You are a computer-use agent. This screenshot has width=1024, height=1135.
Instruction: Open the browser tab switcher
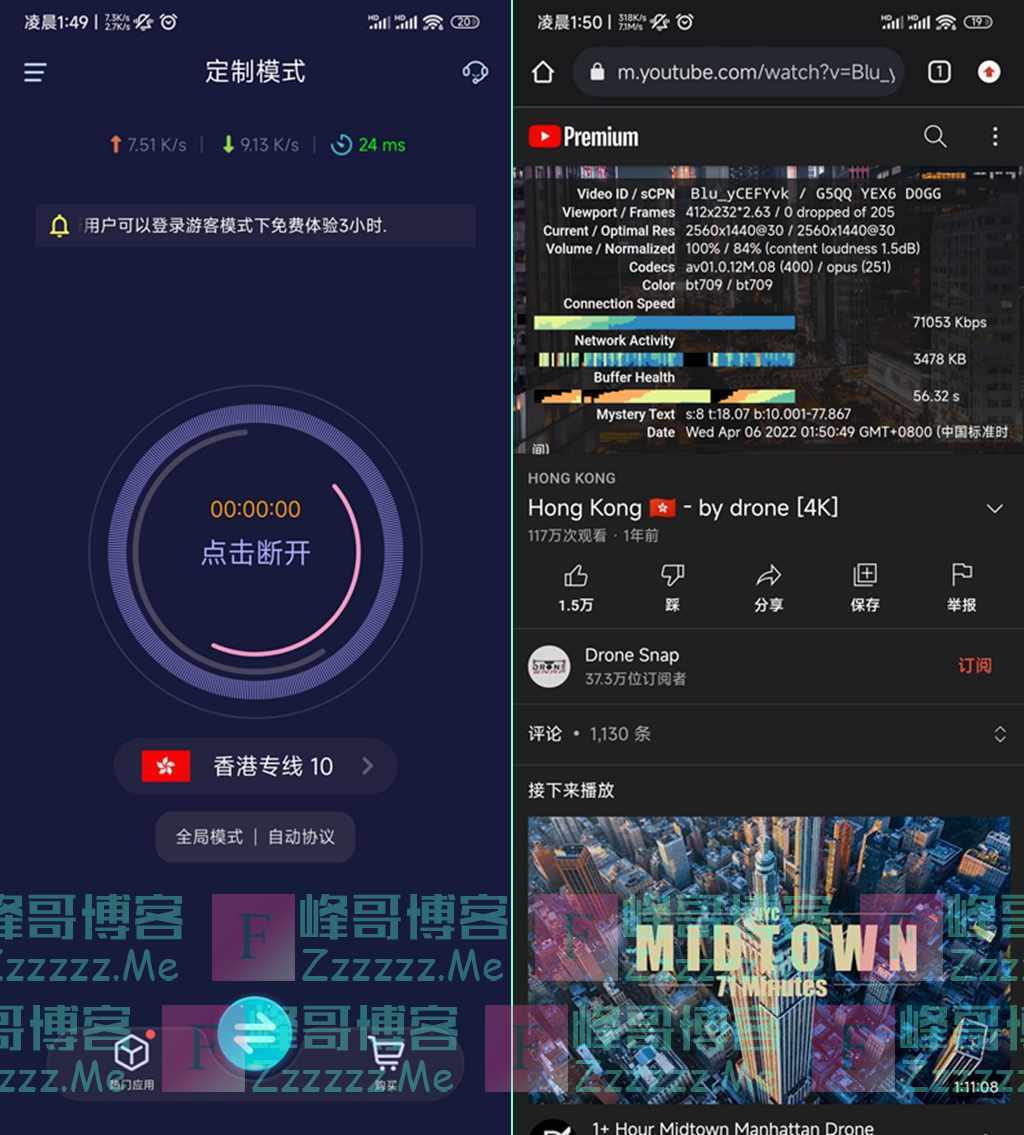[x=939, y=72]
